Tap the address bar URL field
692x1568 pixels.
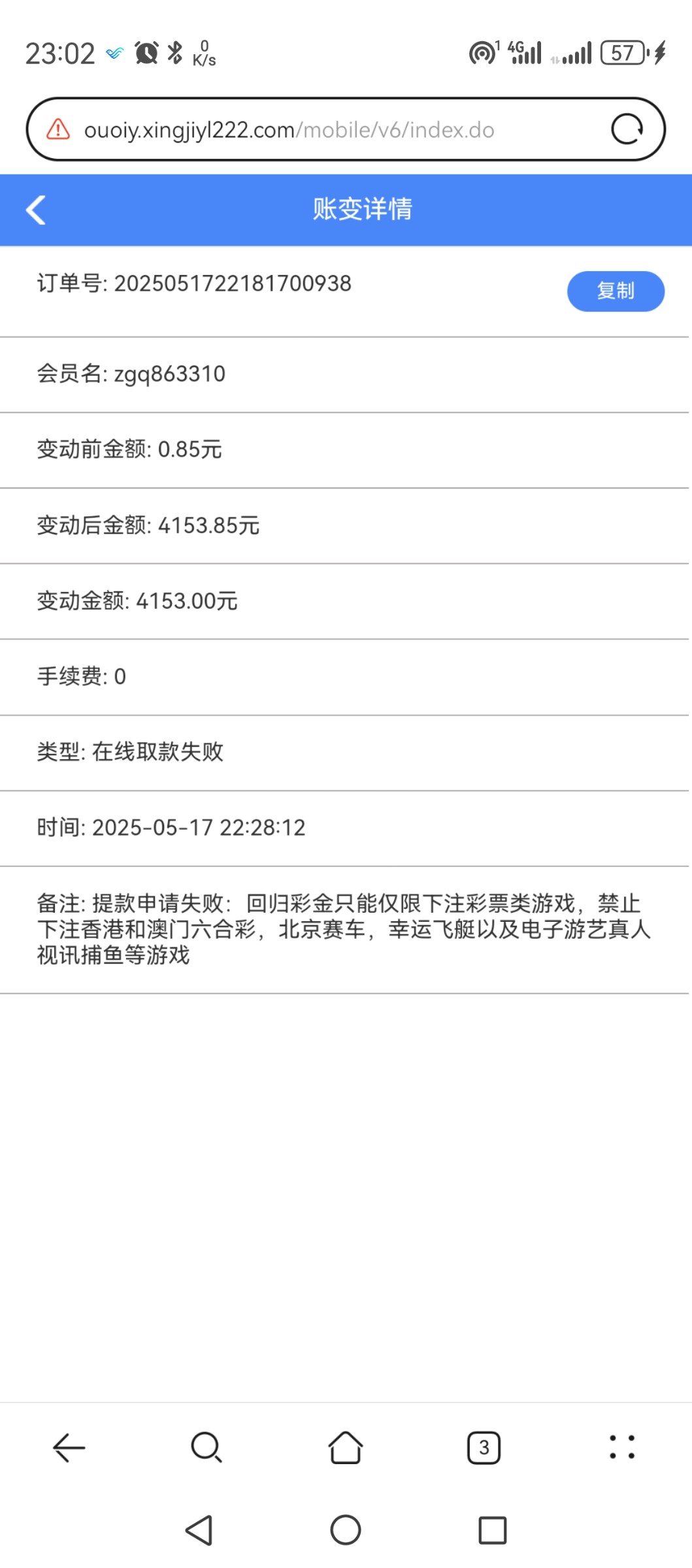[x=288, y=129]
